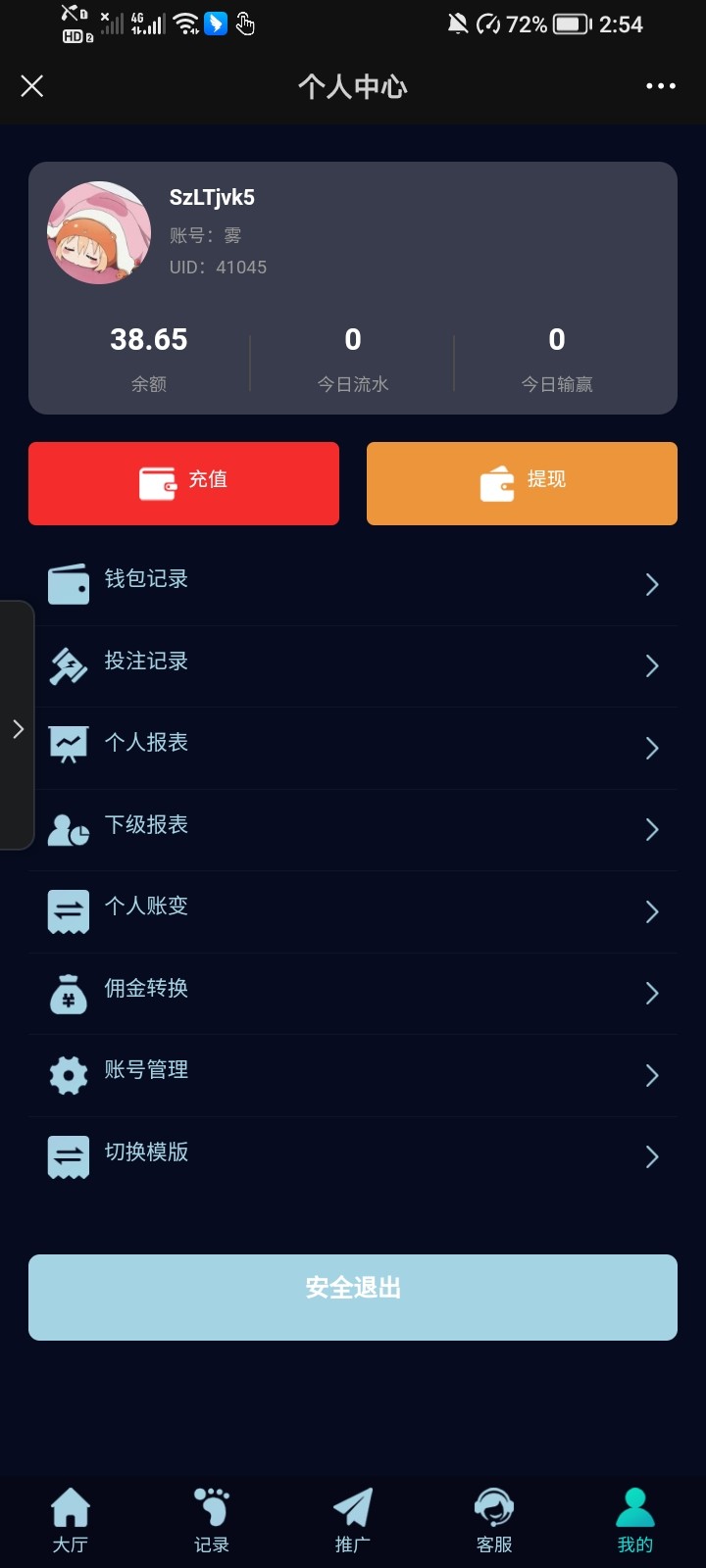Screen dimensions: 706x1568
Task: Open 下级报表
Action: tap(353, 829)
